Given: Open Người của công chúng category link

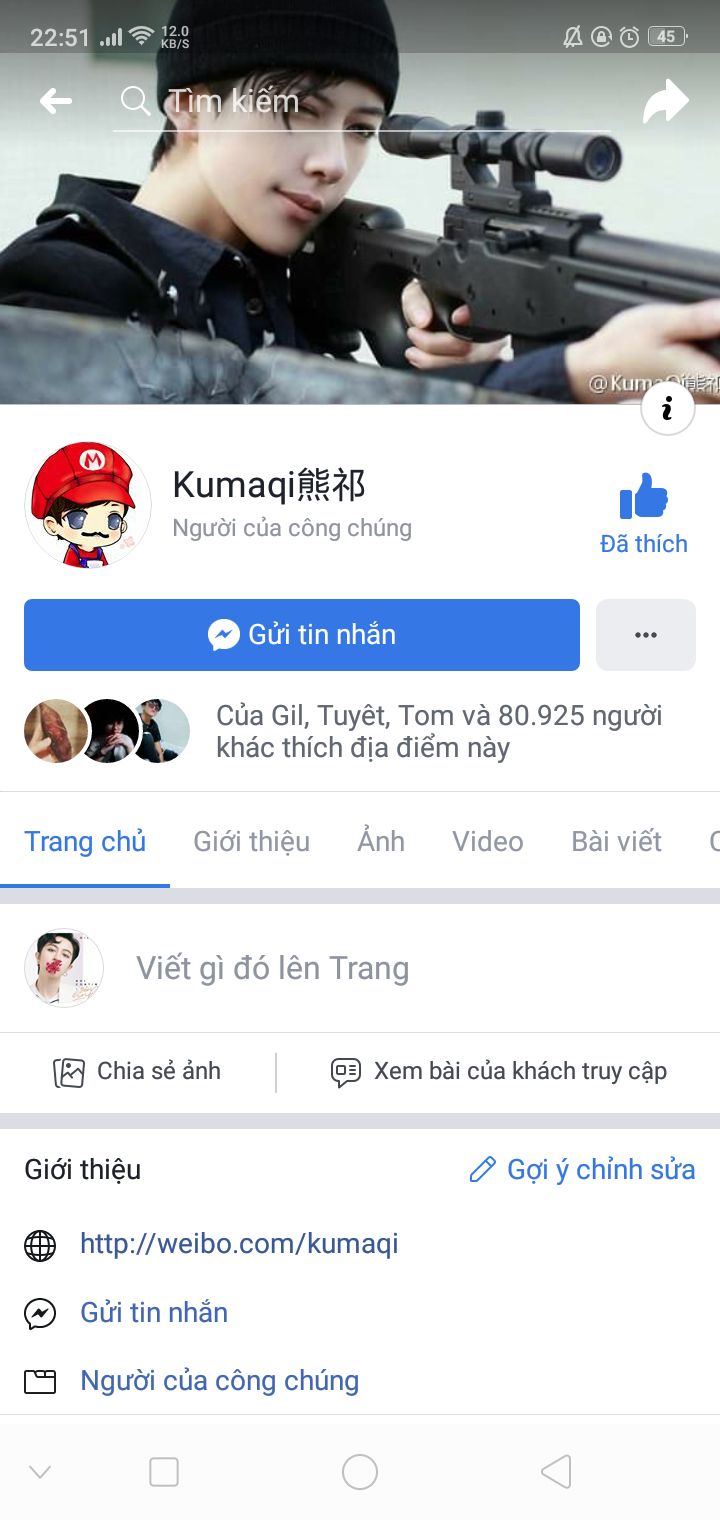Looking at the screenshot, I should coord(219,1381).
